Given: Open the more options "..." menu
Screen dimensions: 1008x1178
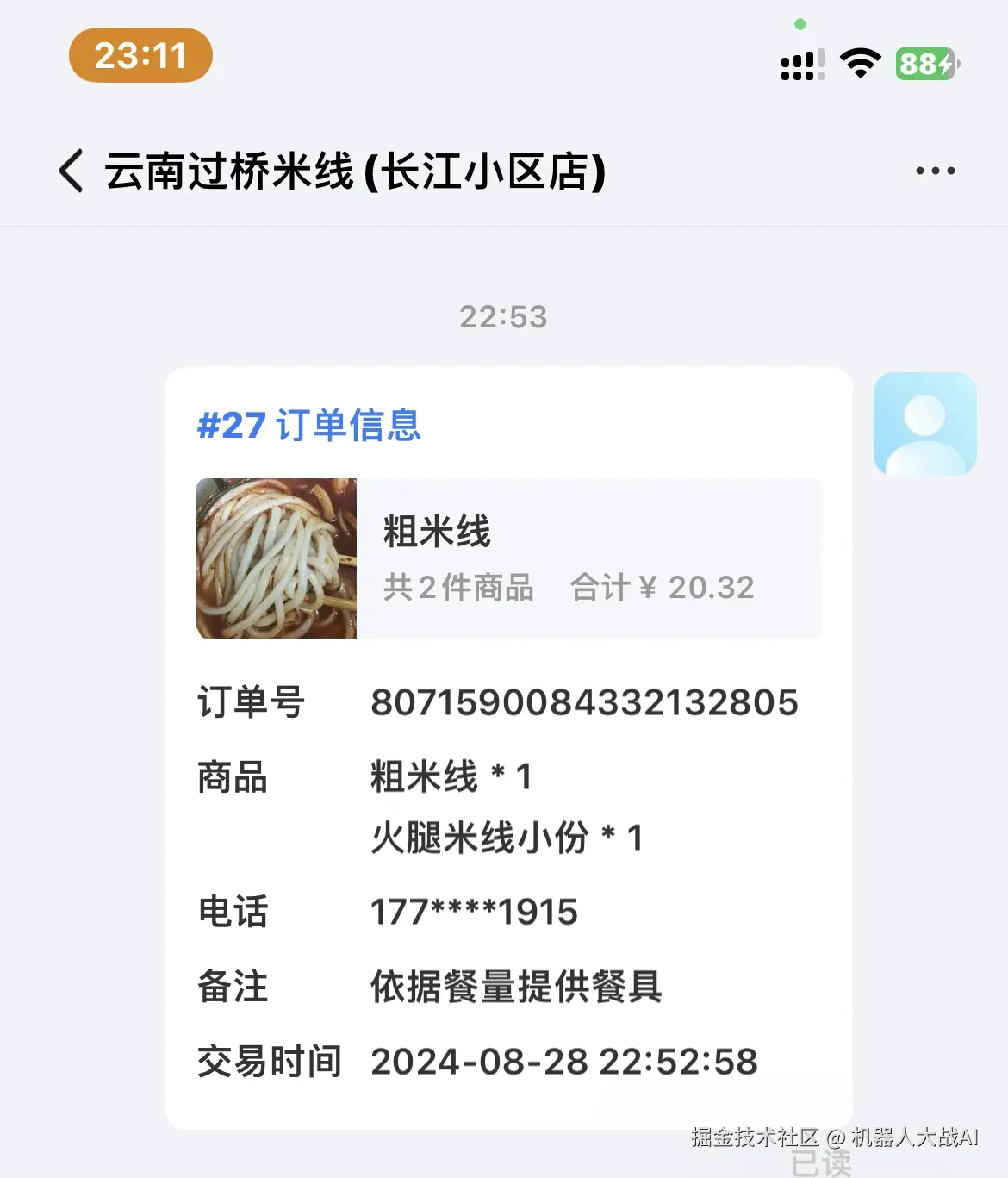Looking at the screenshot, I should [934, 170].
